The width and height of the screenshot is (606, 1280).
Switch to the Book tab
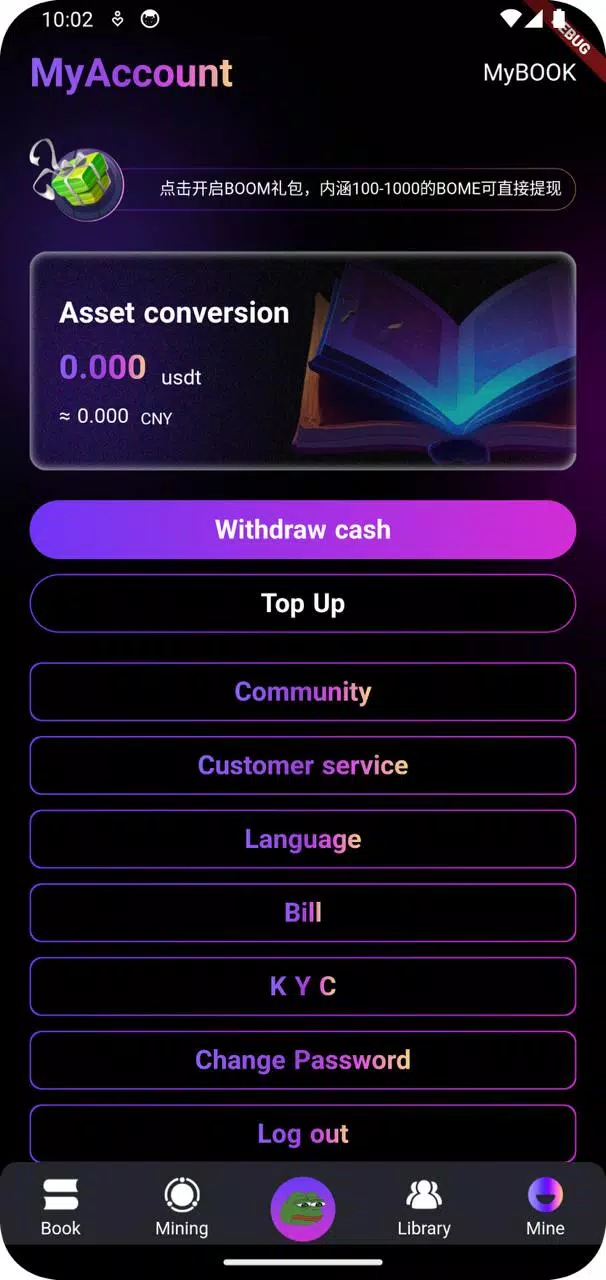[x=60, y=1208]
